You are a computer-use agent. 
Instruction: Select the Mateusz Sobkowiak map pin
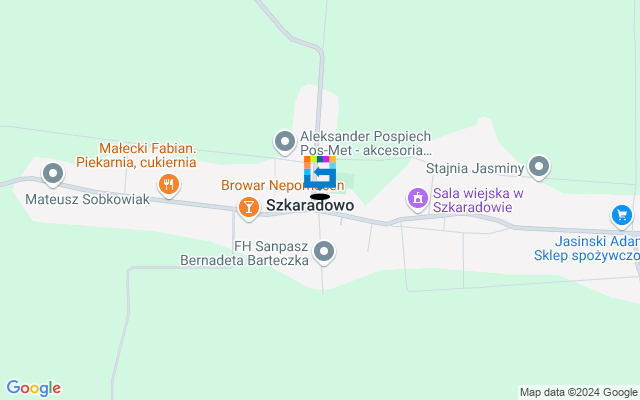click(x=53, y=176)
